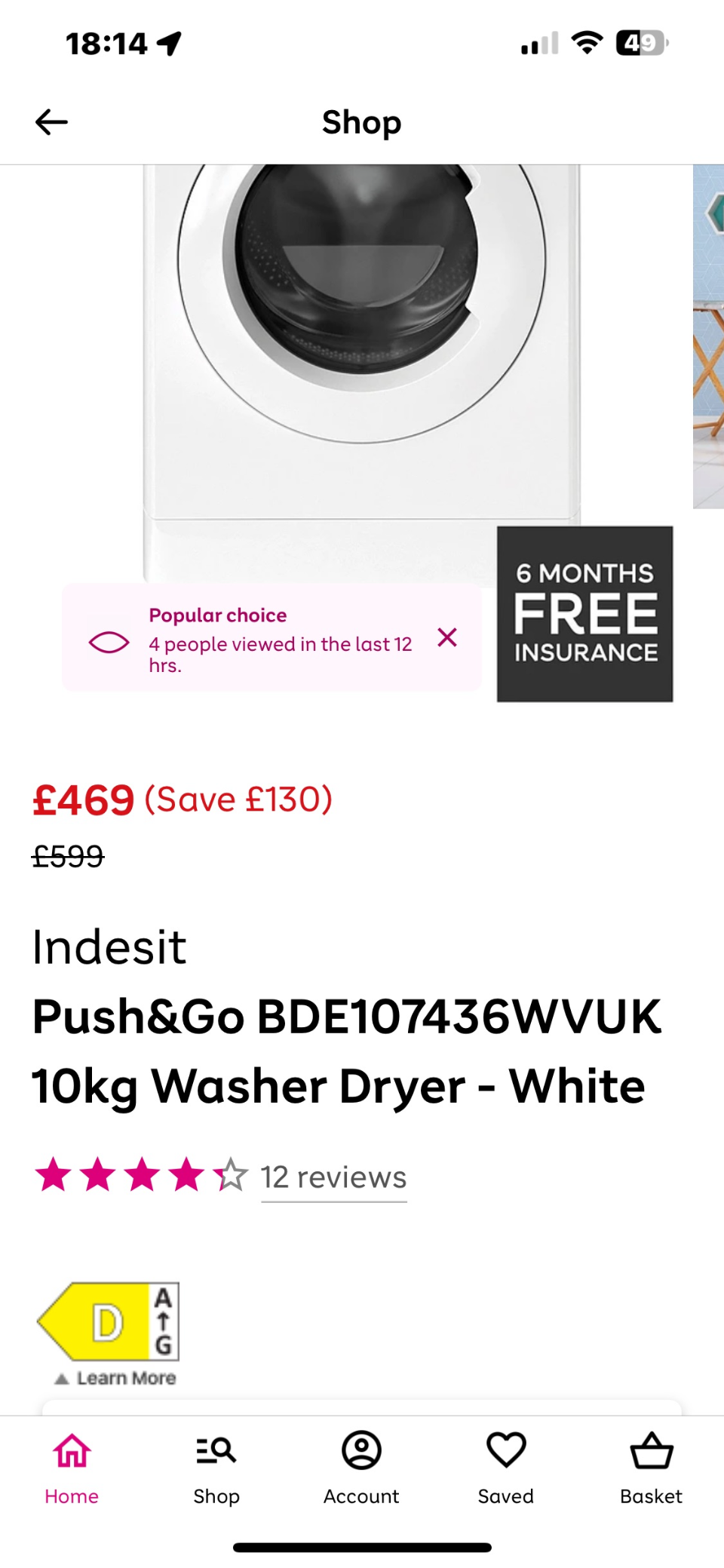This screenshot has height=1568, width=724.
Task: Open the Basket tab
Action: pyautogui.click(x=651, y=1467)
